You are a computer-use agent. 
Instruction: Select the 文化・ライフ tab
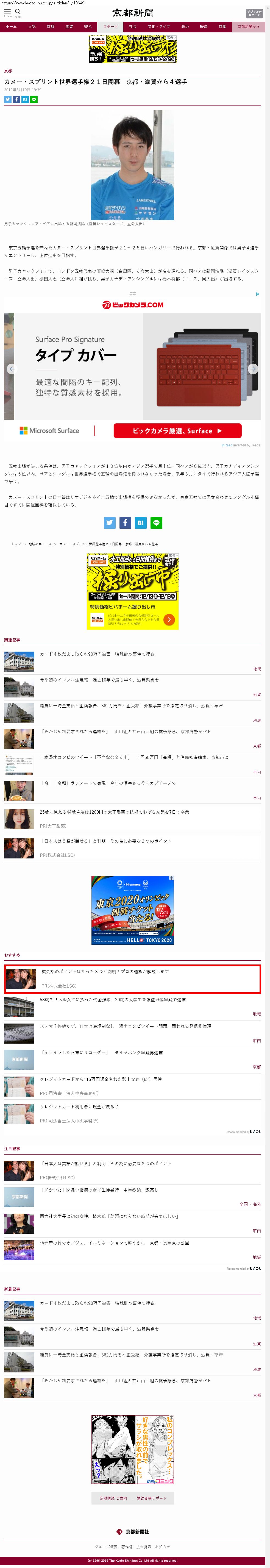(159, 27)
